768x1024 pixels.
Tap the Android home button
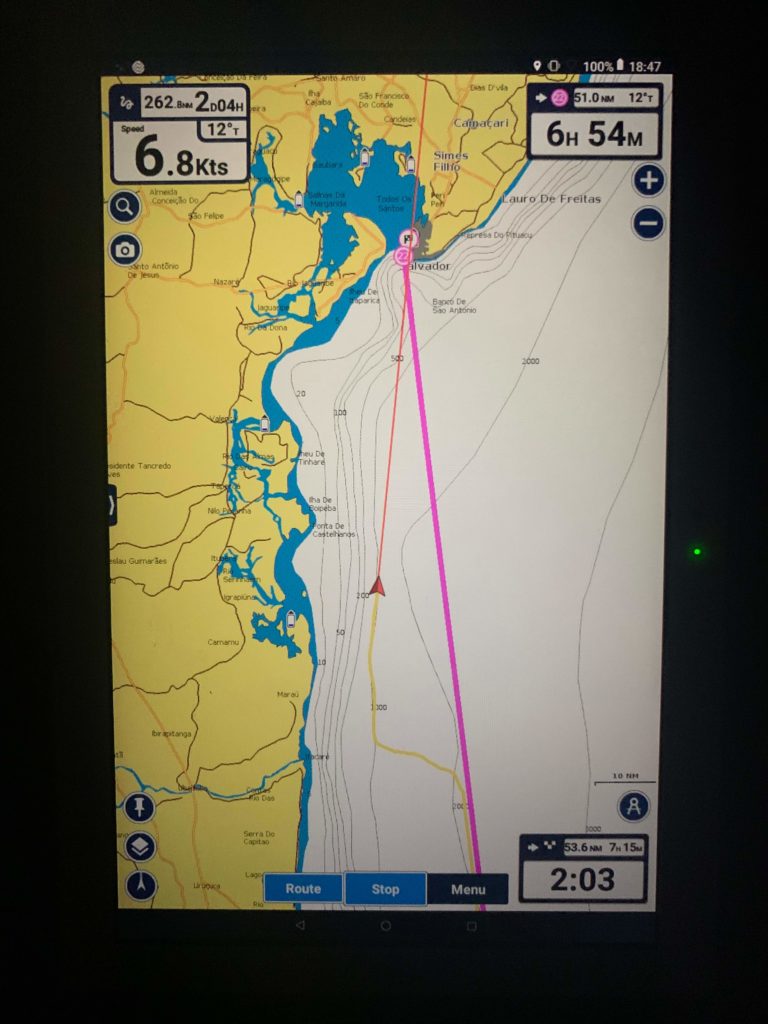pos(385,926)
